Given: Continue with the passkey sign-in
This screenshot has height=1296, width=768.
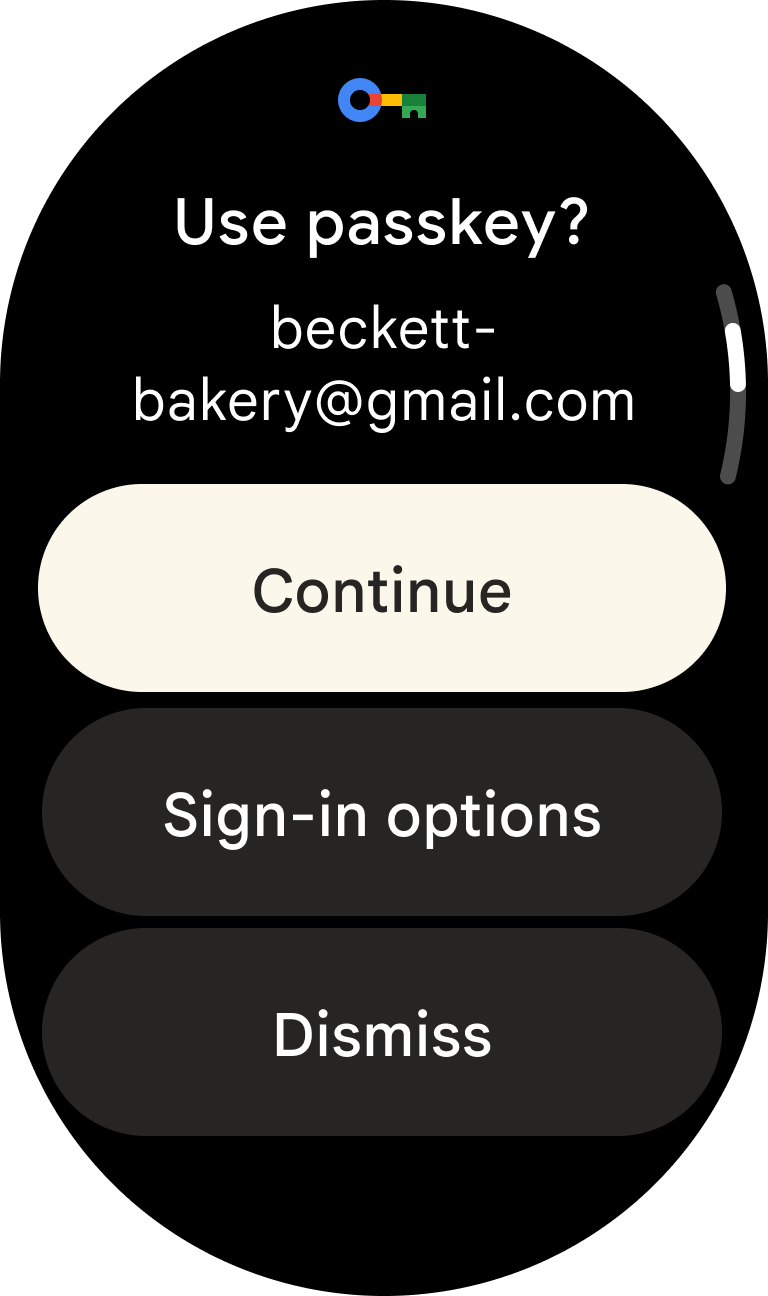Looking at the screenshot, I should [x=382, y=589].
